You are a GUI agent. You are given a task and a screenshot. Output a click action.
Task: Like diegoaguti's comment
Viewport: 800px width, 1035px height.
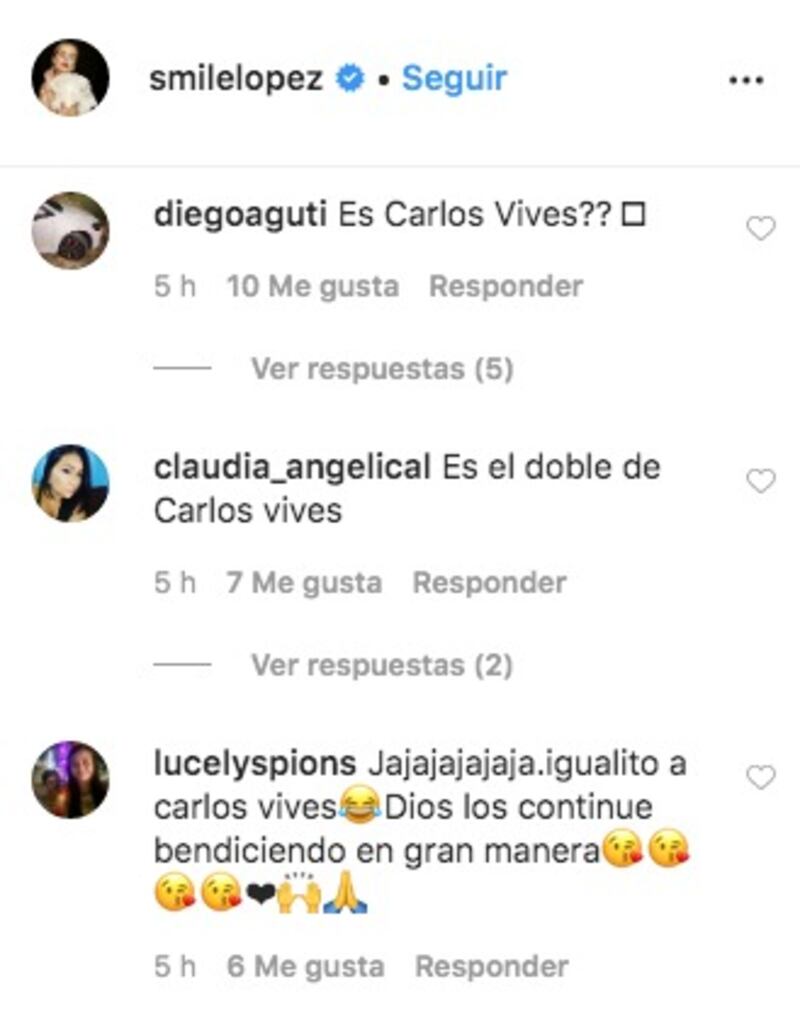click(x=761, y=229)
